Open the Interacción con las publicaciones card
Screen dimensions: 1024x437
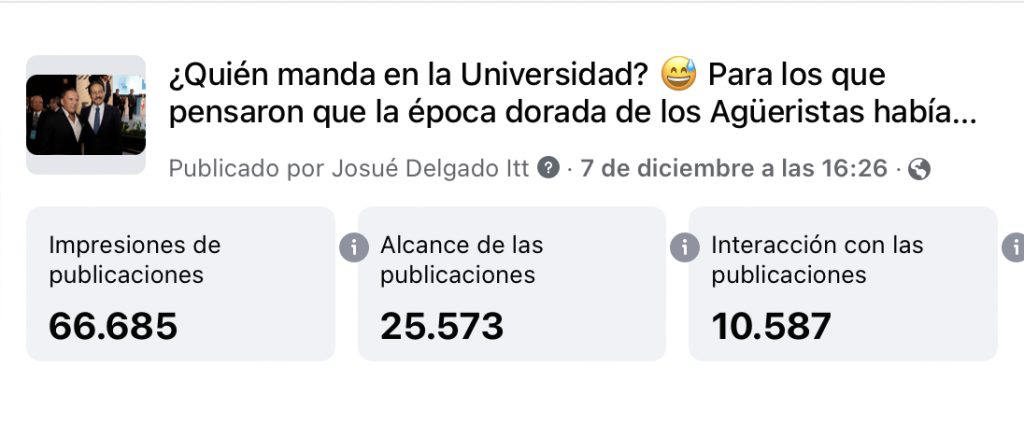[x=843, y=283]
